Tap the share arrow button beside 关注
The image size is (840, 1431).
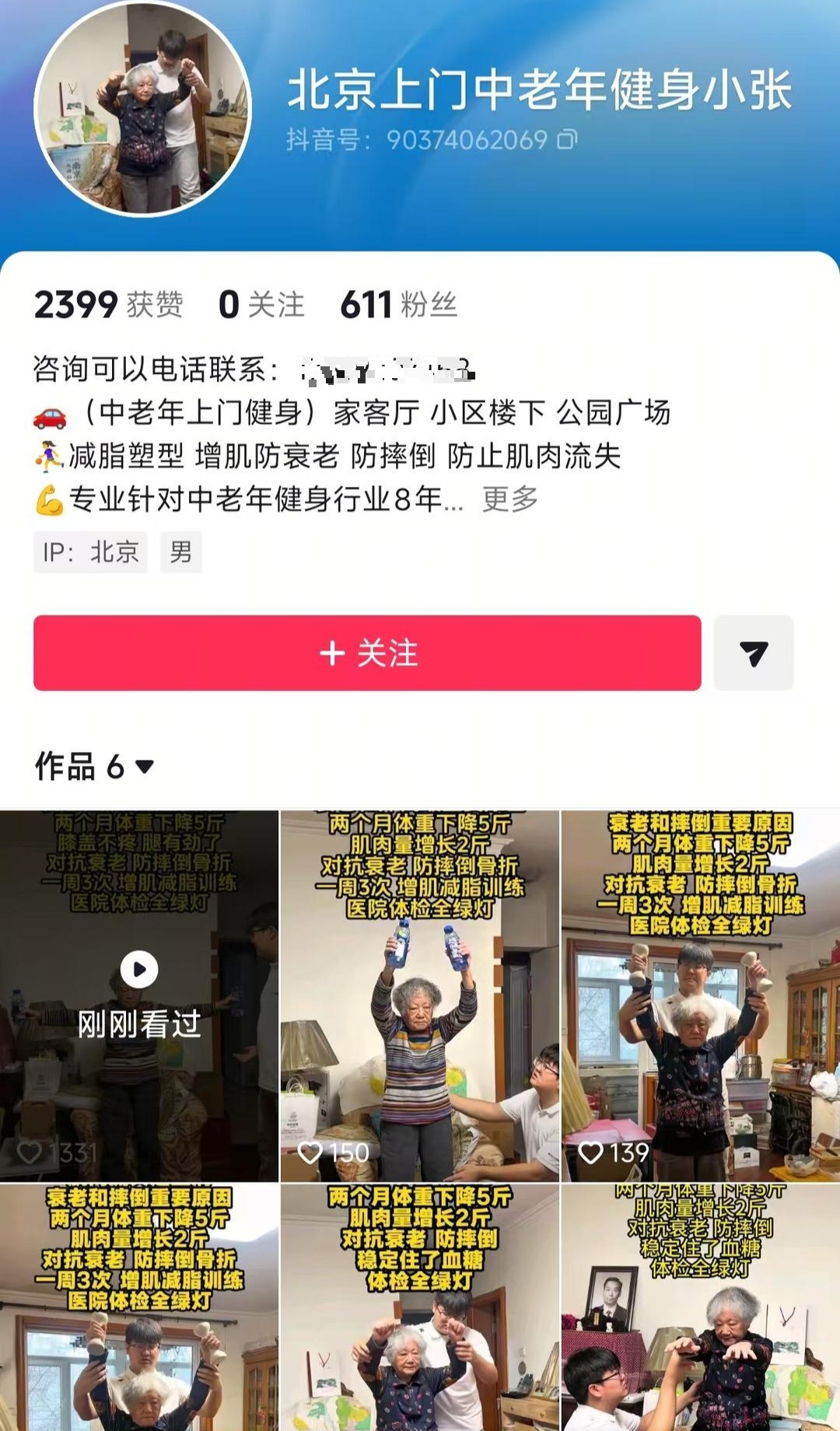753,653
